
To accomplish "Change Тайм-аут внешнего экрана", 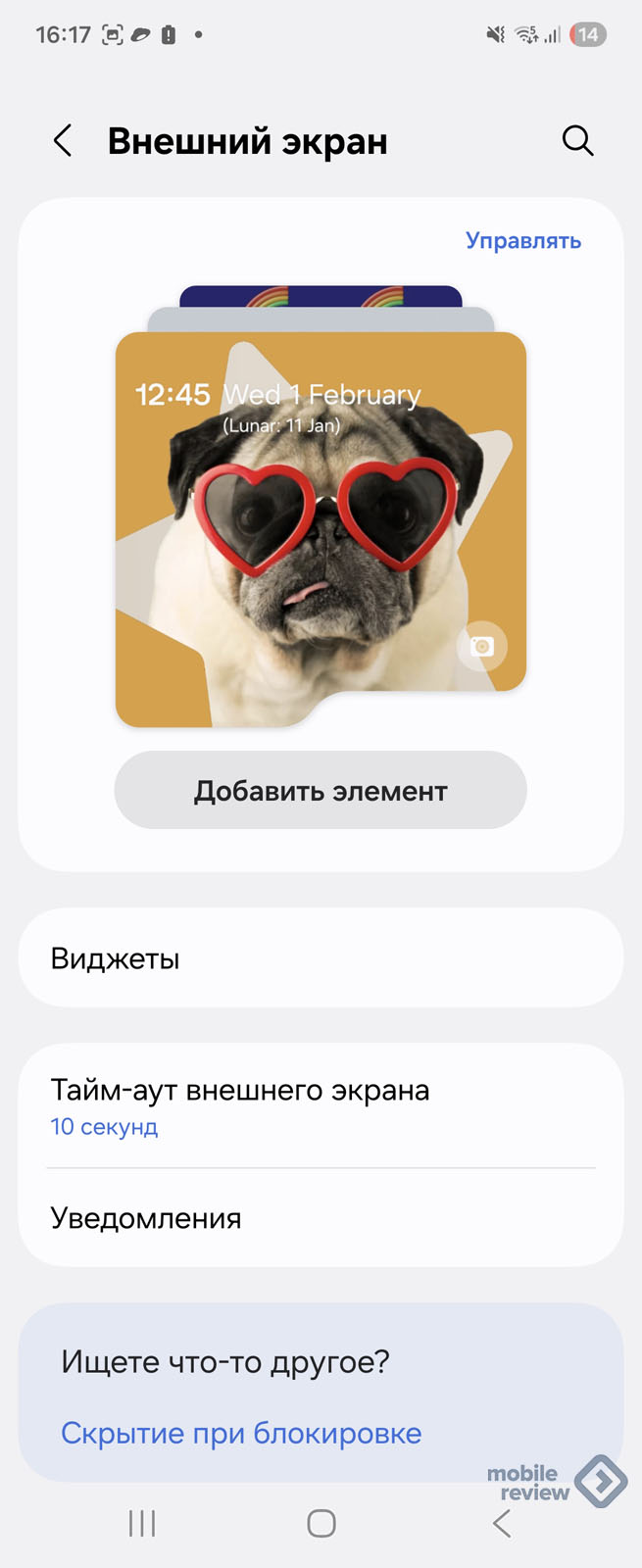I will (321, 1106).
